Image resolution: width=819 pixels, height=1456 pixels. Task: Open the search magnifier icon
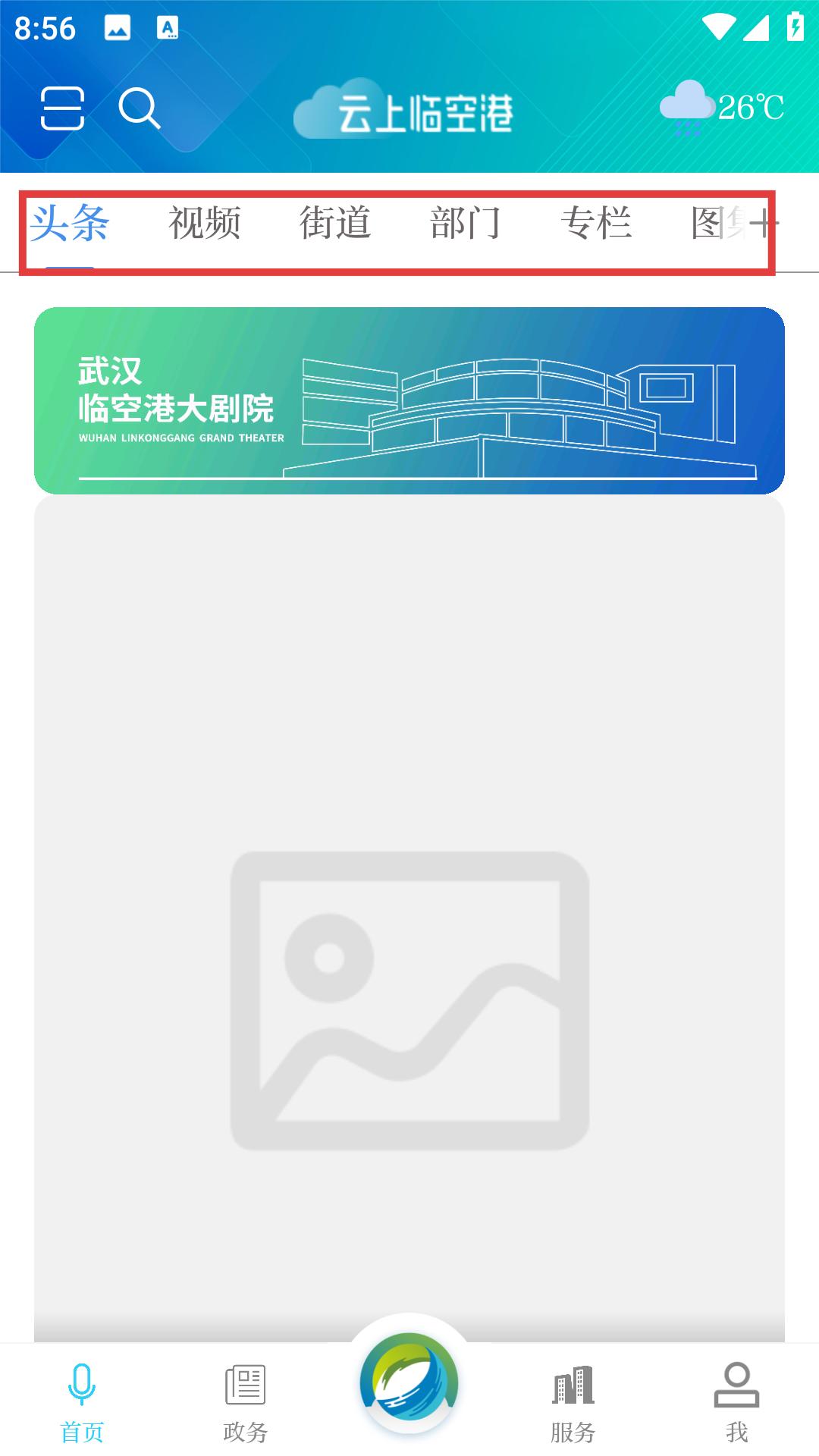point(140,108)
